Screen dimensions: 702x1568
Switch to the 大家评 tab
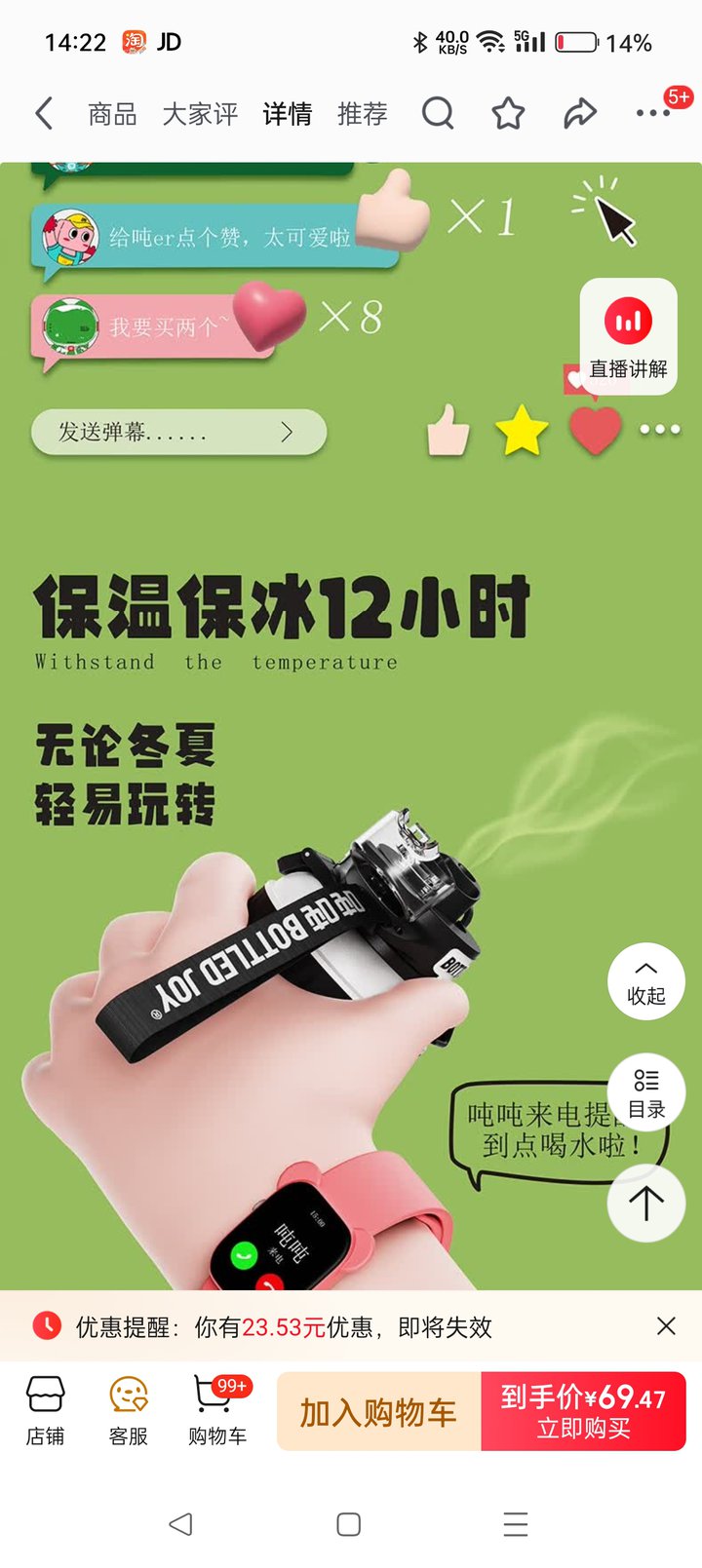tap(200, 114)
